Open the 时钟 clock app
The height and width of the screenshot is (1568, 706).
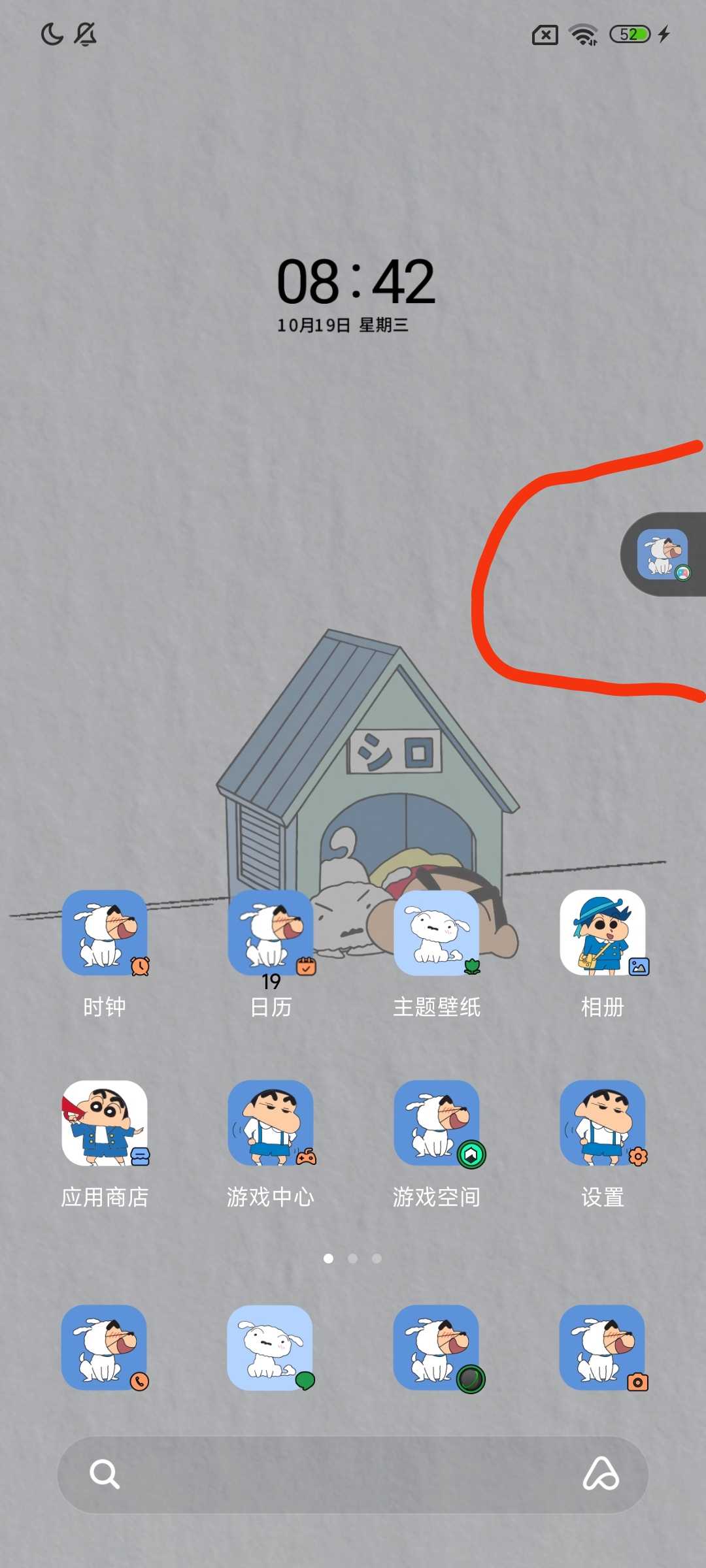pyautogui.click(x=105, y=933)
